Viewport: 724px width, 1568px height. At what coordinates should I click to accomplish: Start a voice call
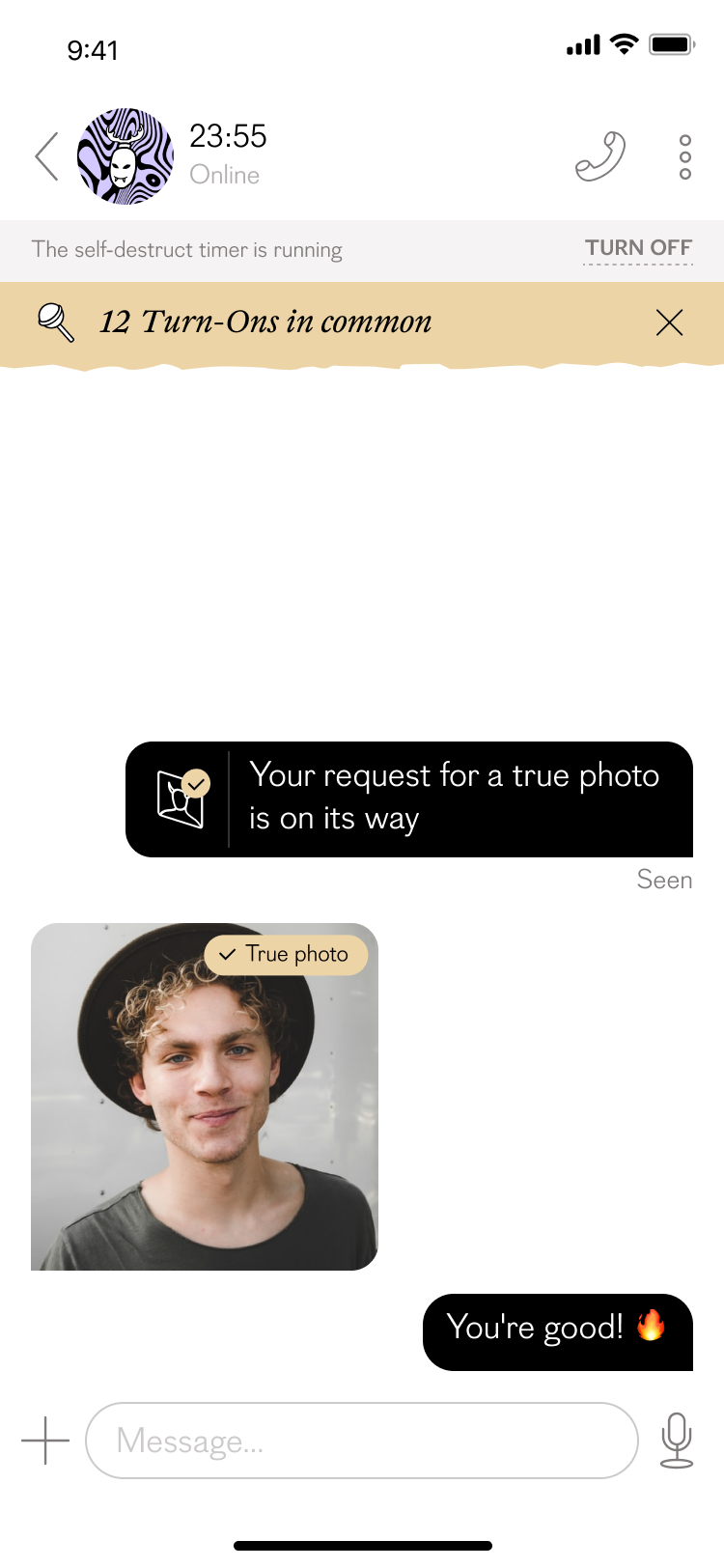(x=599, y=156)
